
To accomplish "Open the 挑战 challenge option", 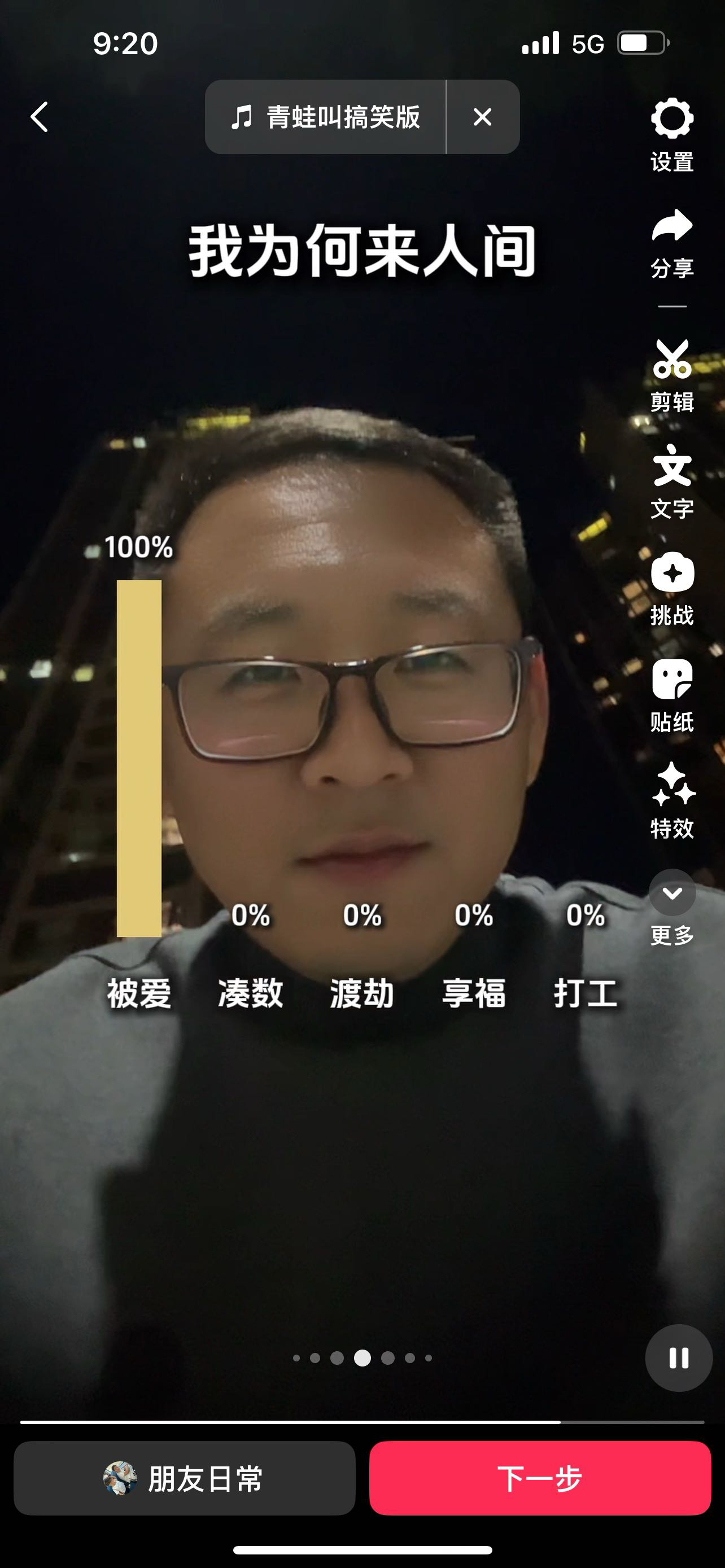I will point(671,588).
